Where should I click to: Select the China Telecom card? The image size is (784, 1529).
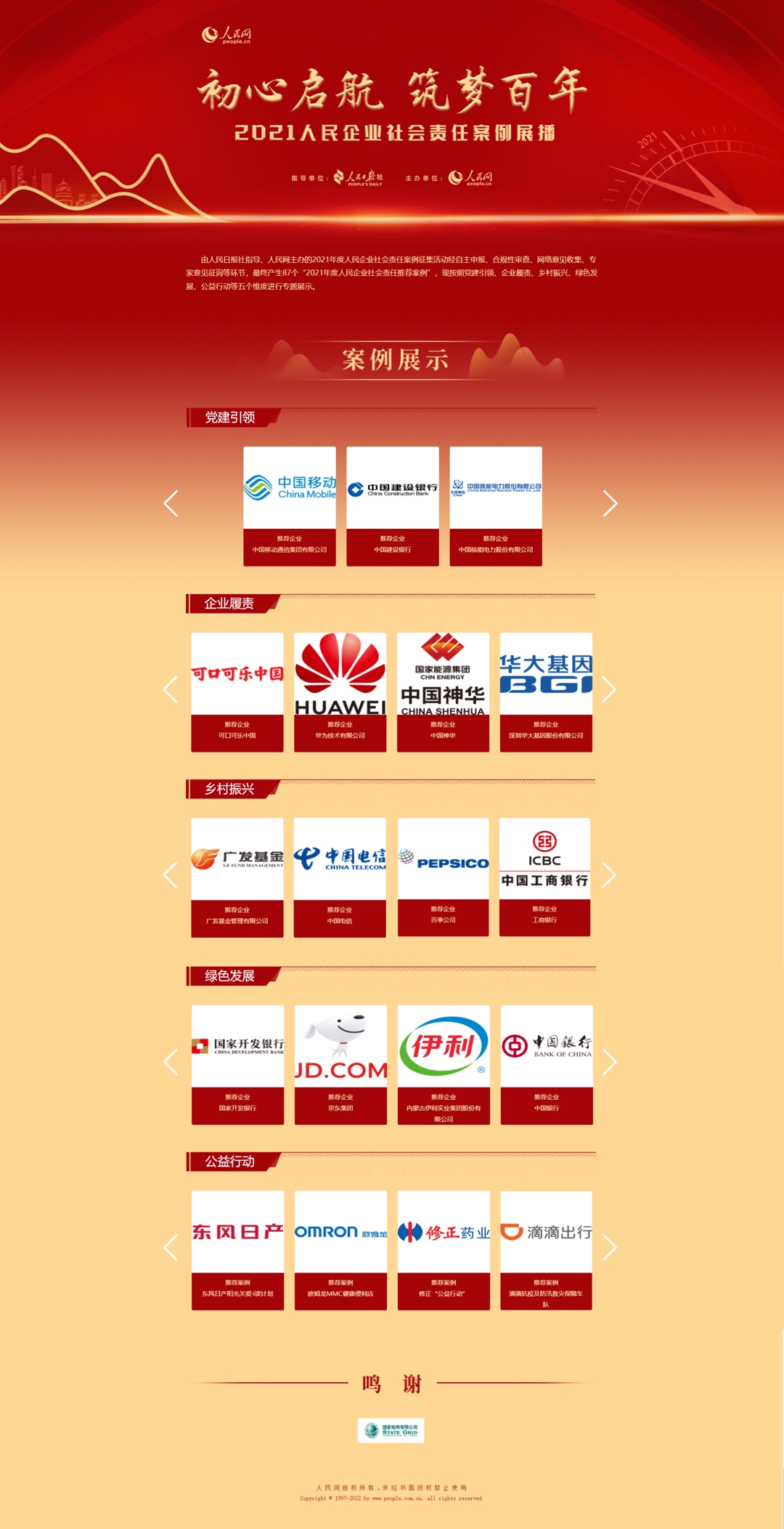(340, 877)
